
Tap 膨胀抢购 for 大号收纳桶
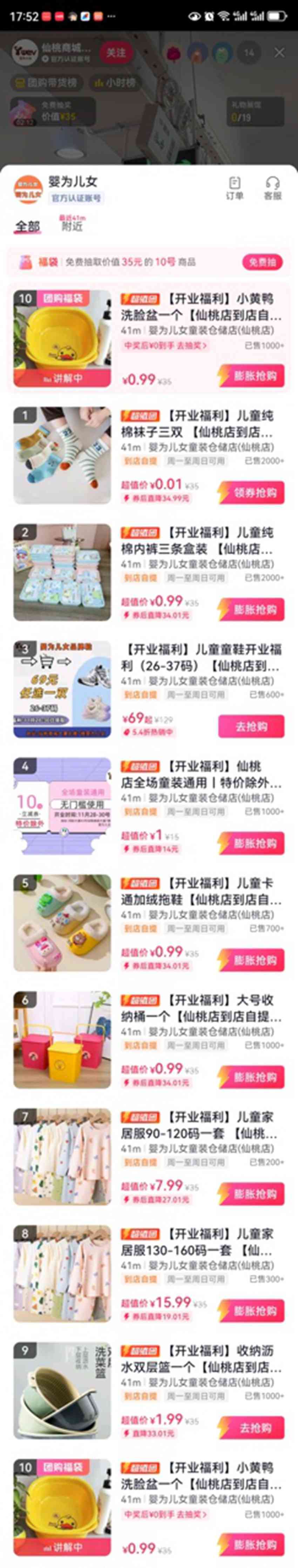point(251,1077)
